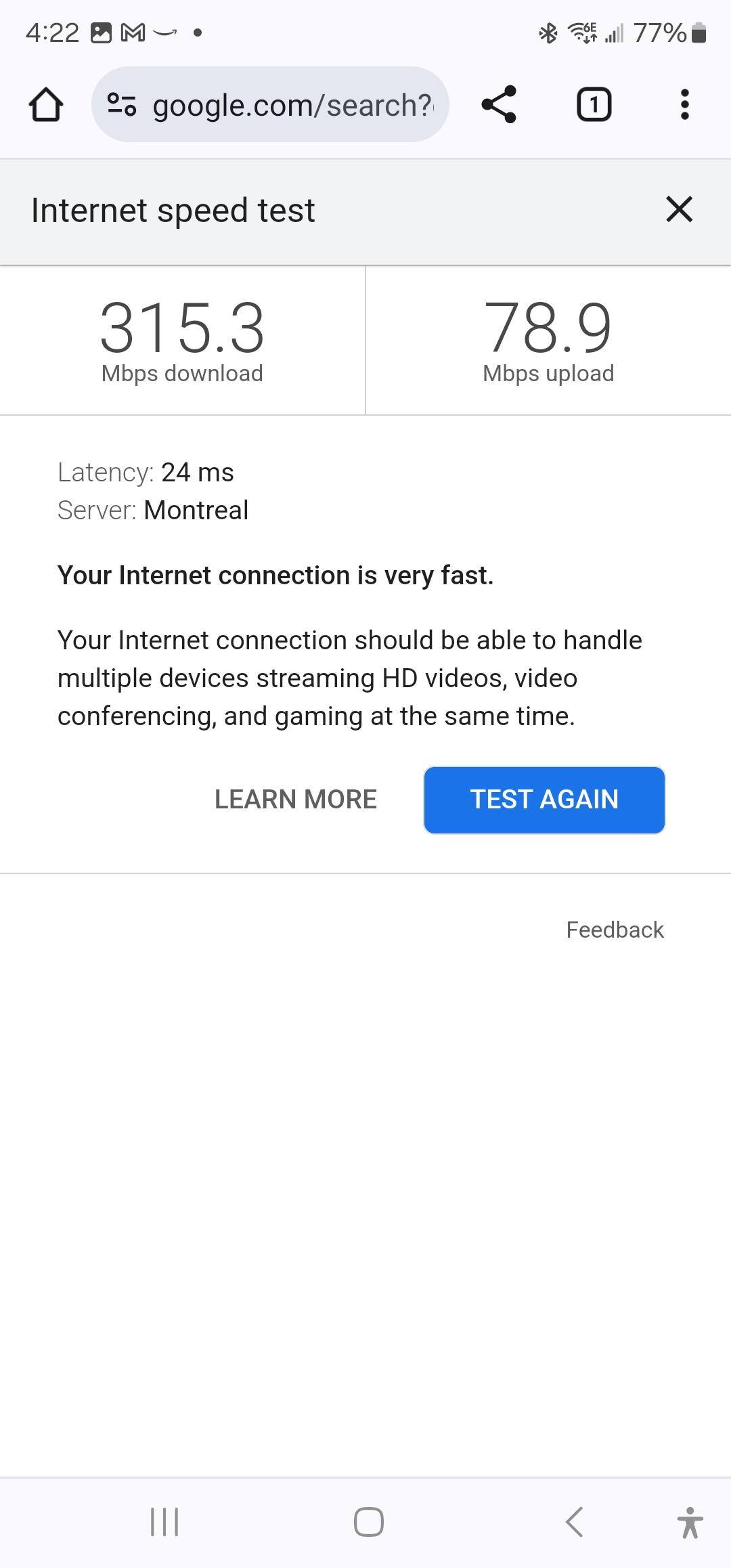Go to the browser home page
The height and width of the screenshot is (1568, 731).
pyautogui.click(x=46, y=105)
